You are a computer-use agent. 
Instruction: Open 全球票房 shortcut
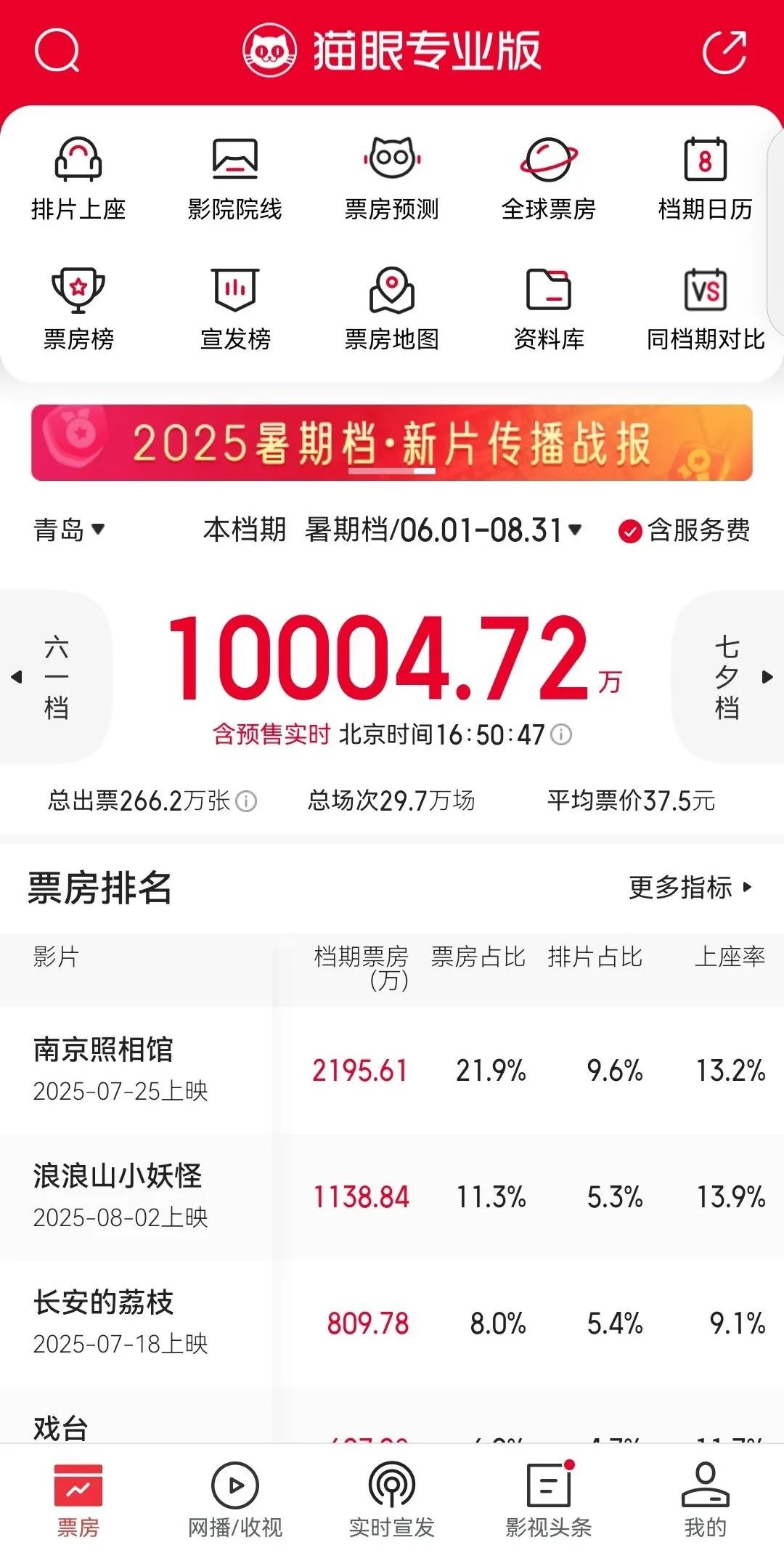[549, 179]
